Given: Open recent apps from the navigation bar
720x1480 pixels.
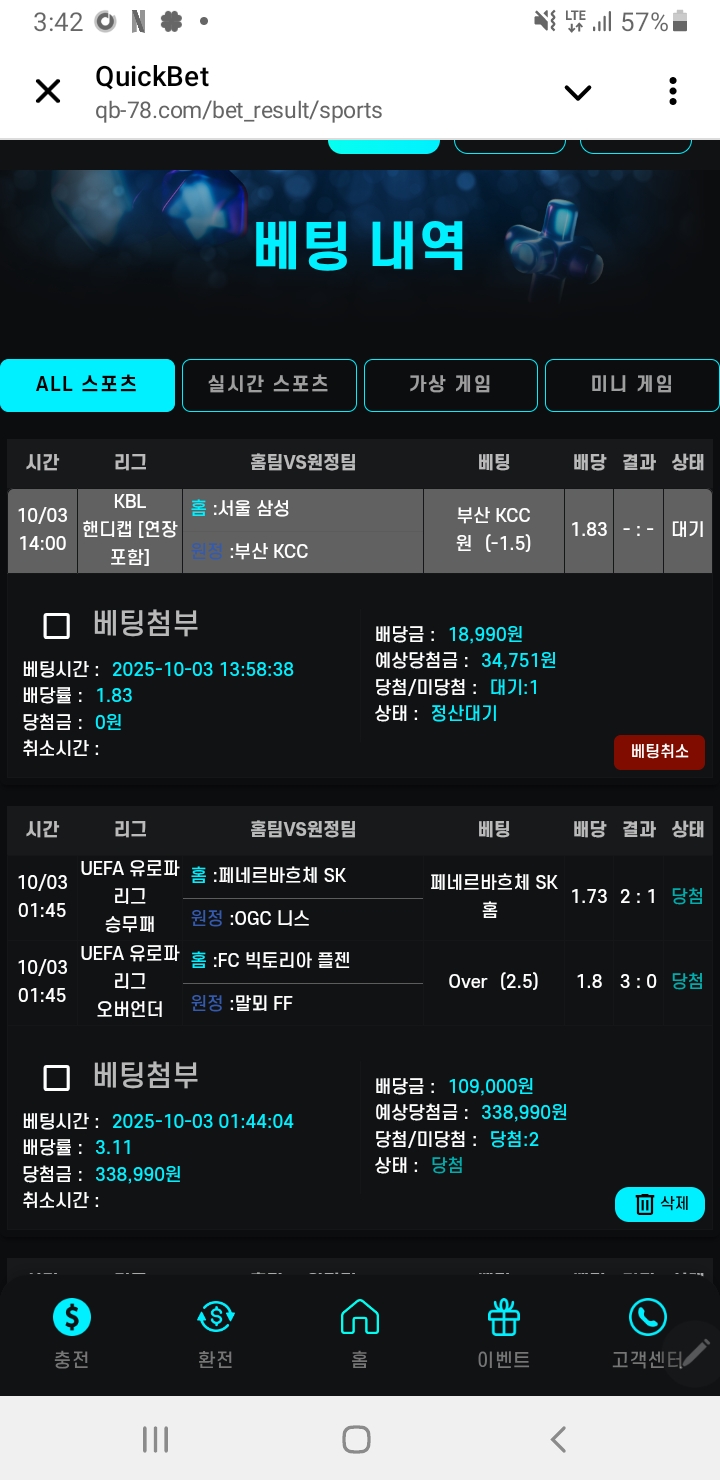Looking at the screenshot, I should coord(155,1439).
